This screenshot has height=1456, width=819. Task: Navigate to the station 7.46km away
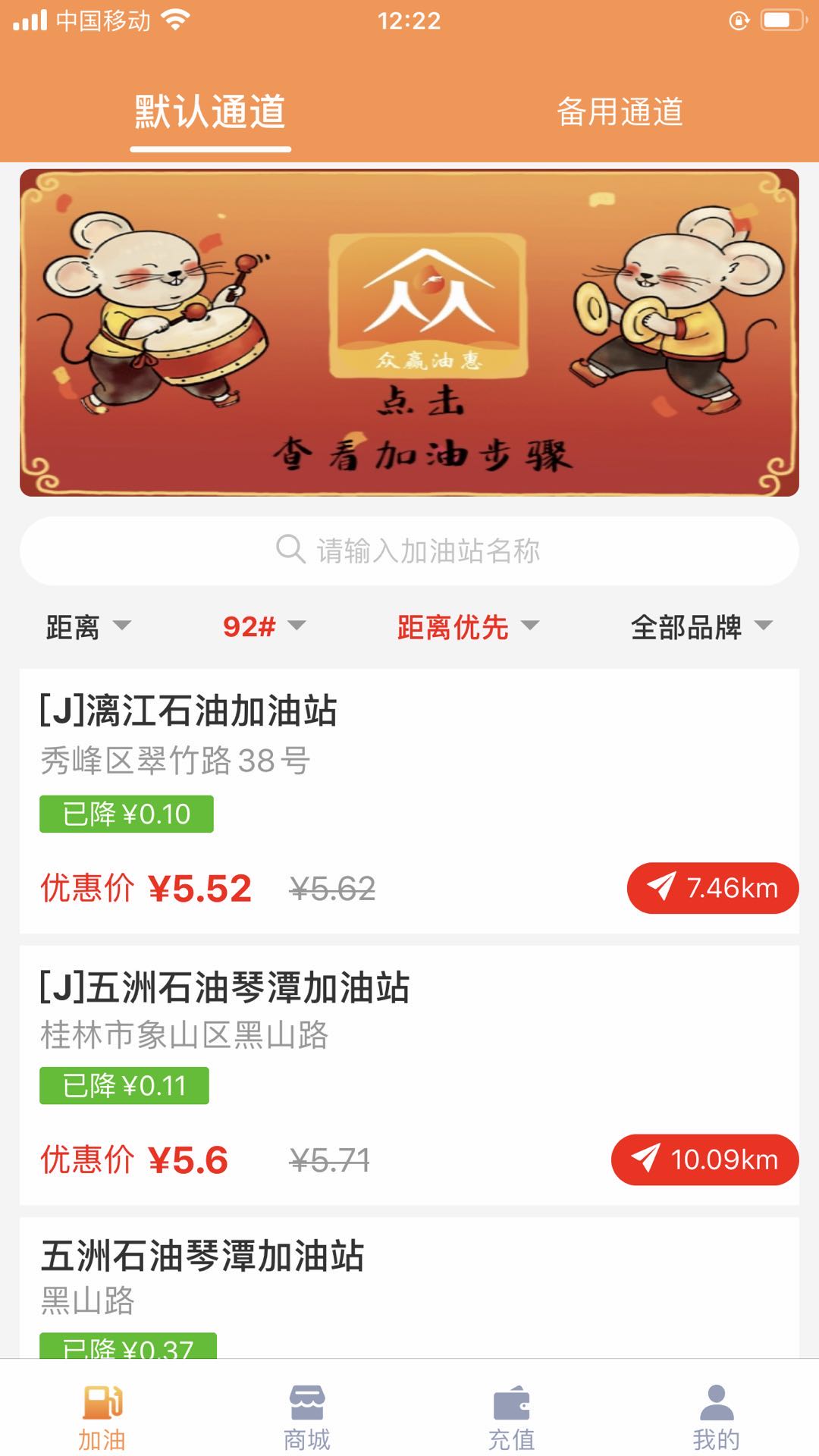tap(712, 887)
